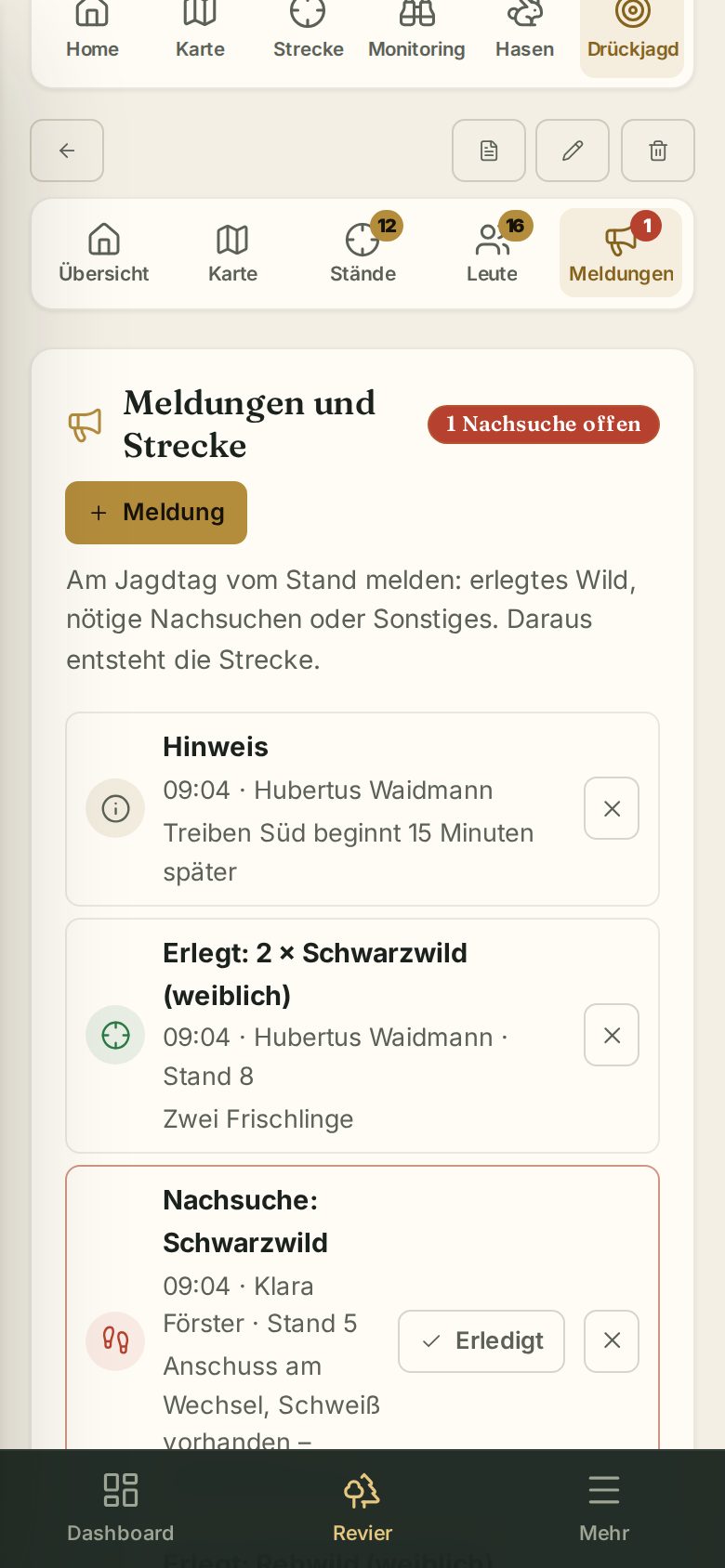This screenshot has width=725, height=1568.
Task: Go back with the arrow button
Action: click(x=67, y=150)
